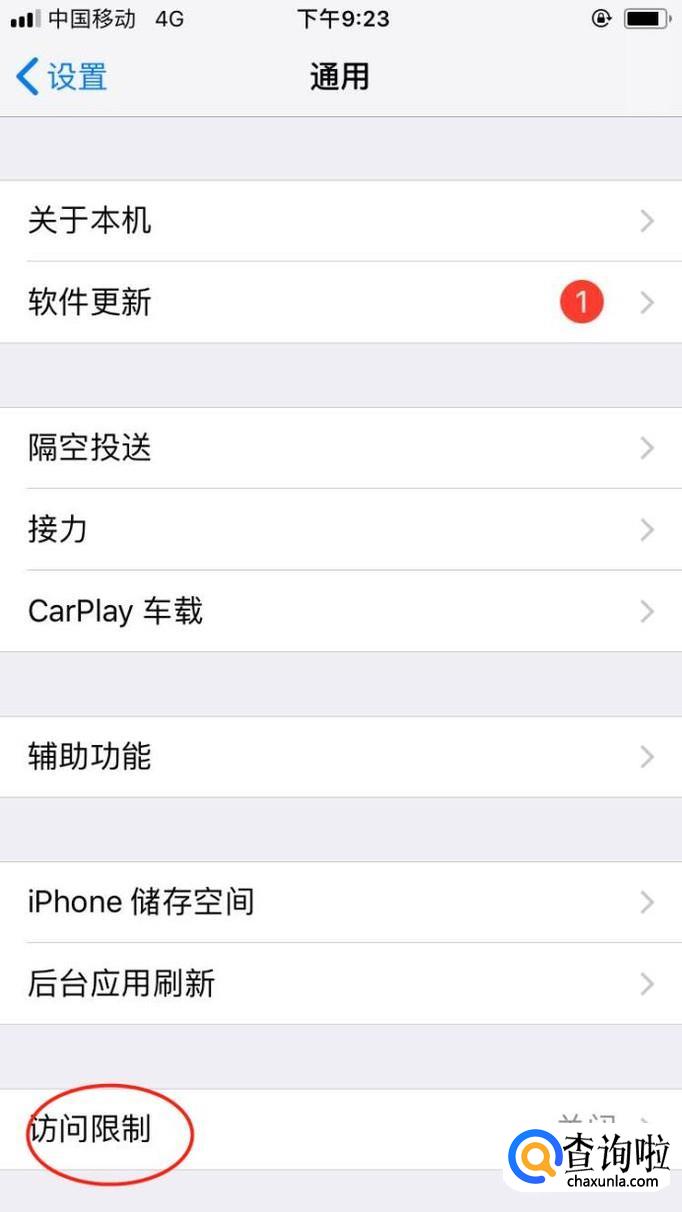This screenshot has height=1212, width=682.
Task: Open 软件更新
Action: [341, 303]
